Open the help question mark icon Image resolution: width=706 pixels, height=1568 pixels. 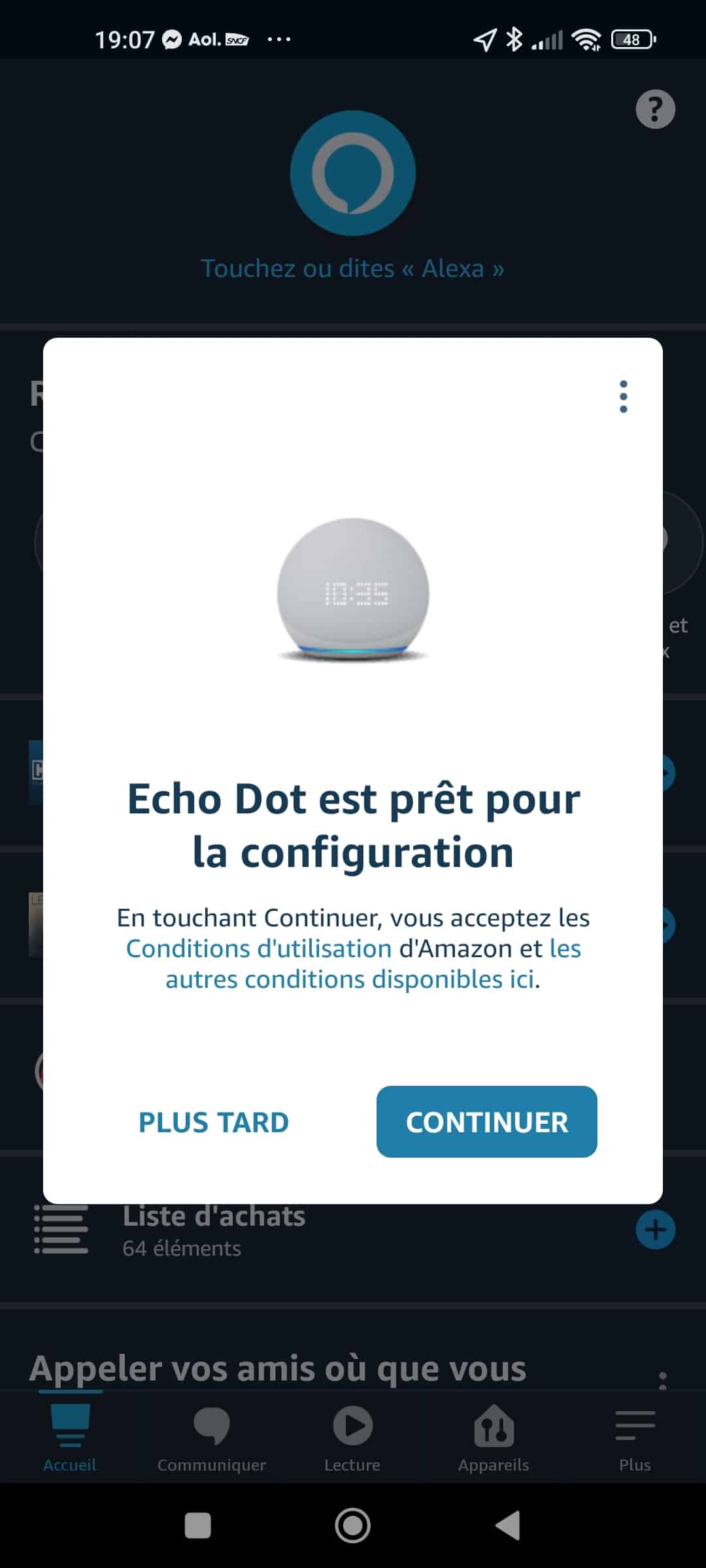[x=655, y=109]
